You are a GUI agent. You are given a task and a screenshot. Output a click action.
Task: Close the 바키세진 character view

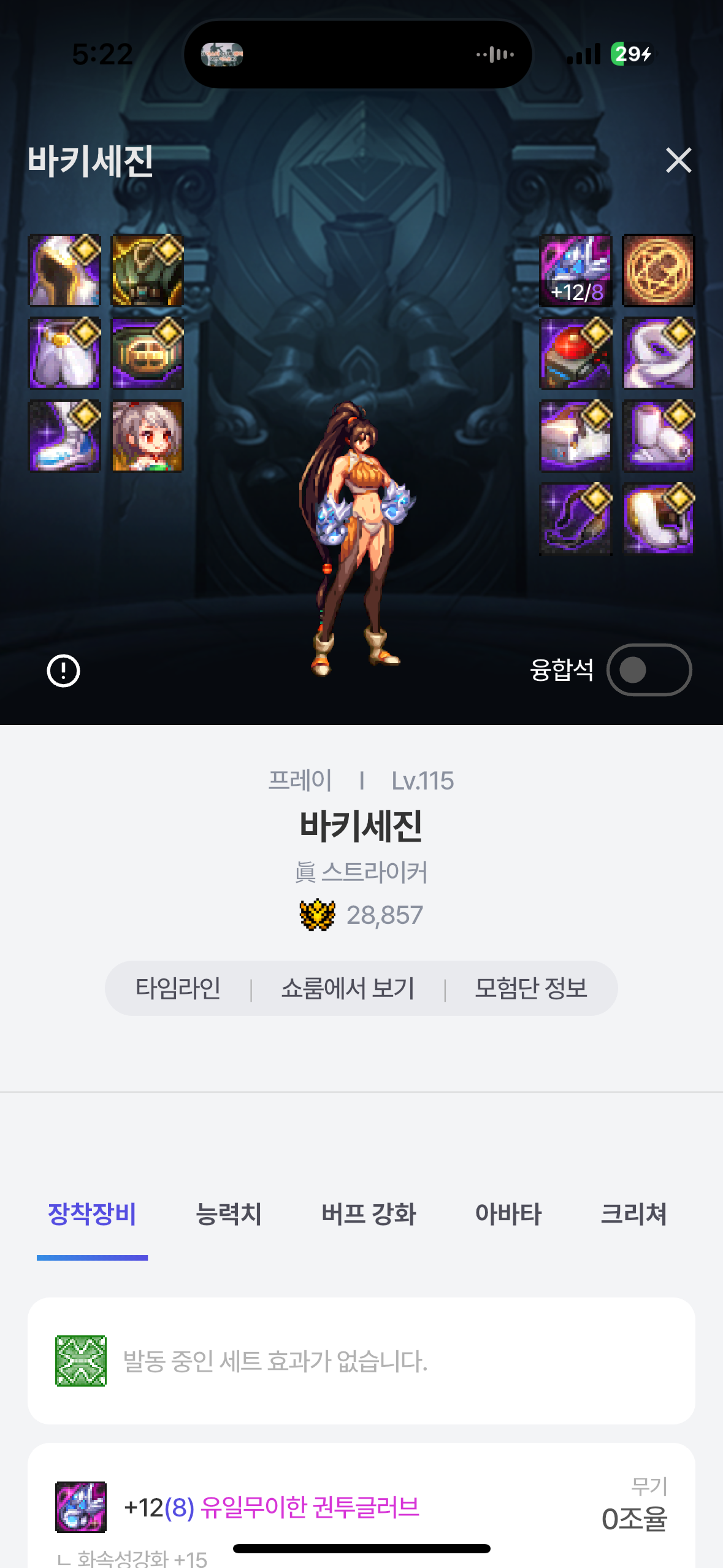[x=678, y=161]
